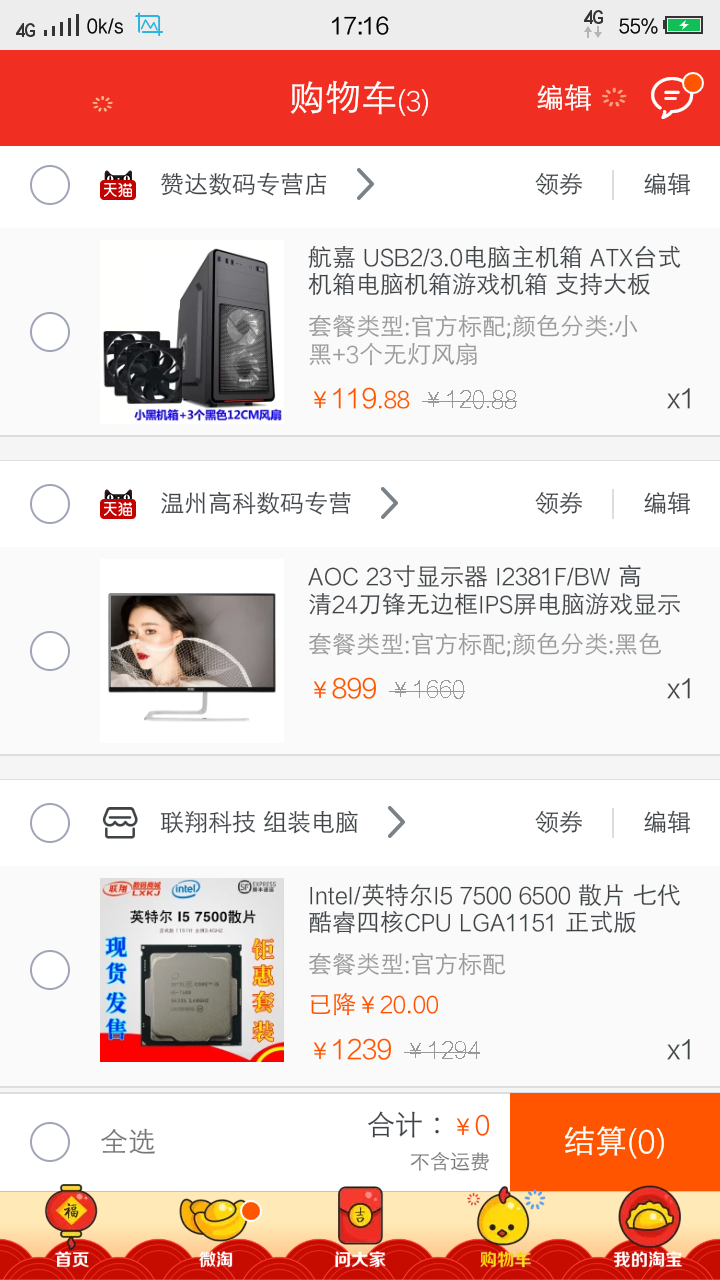Check the 航嘉 computer case item
The image size is (720, 1280).
tap(50, 332)
